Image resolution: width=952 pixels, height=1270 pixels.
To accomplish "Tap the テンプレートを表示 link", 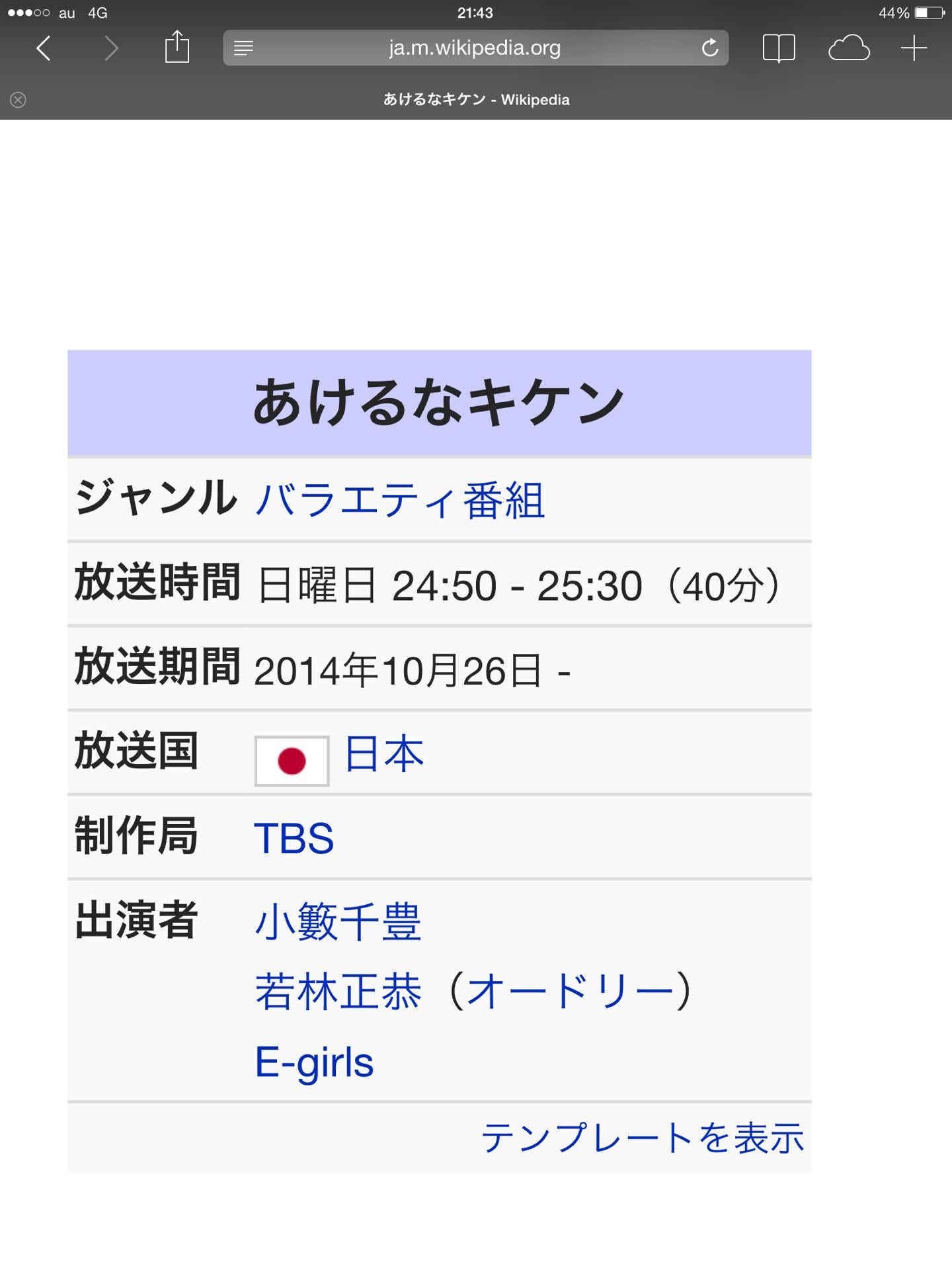I will point(642,1138).
